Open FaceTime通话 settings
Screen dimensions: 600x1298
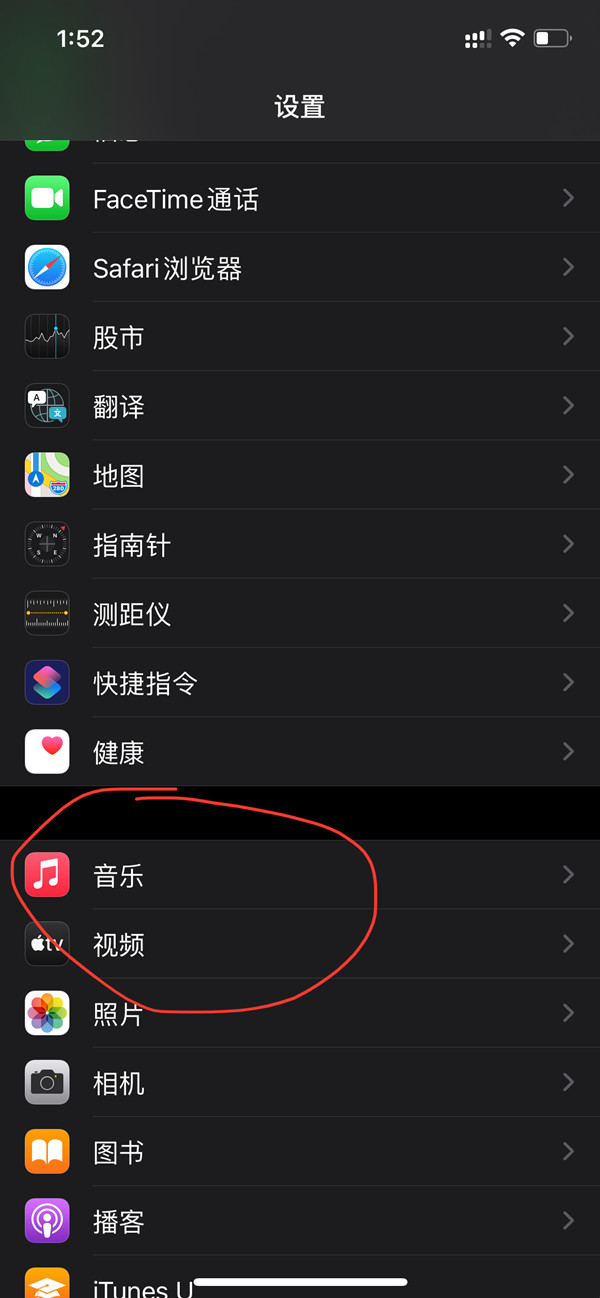click(300, 199)
